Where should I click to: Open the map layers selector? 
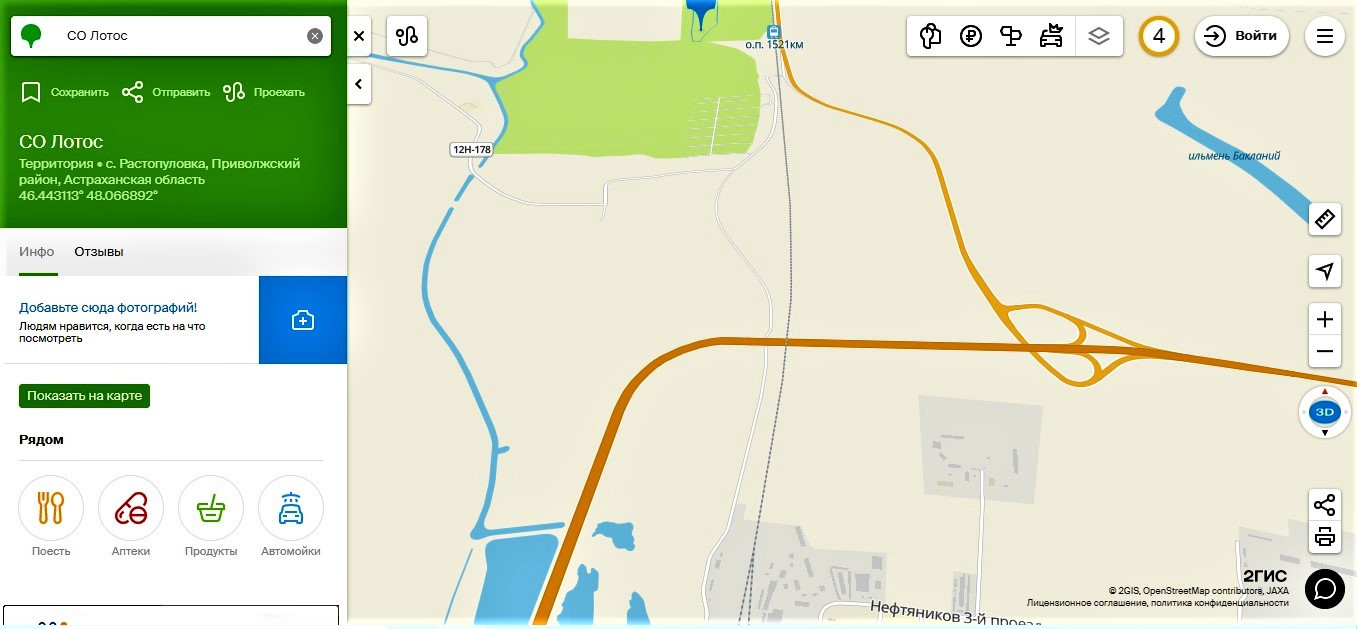pos(1099,36)
